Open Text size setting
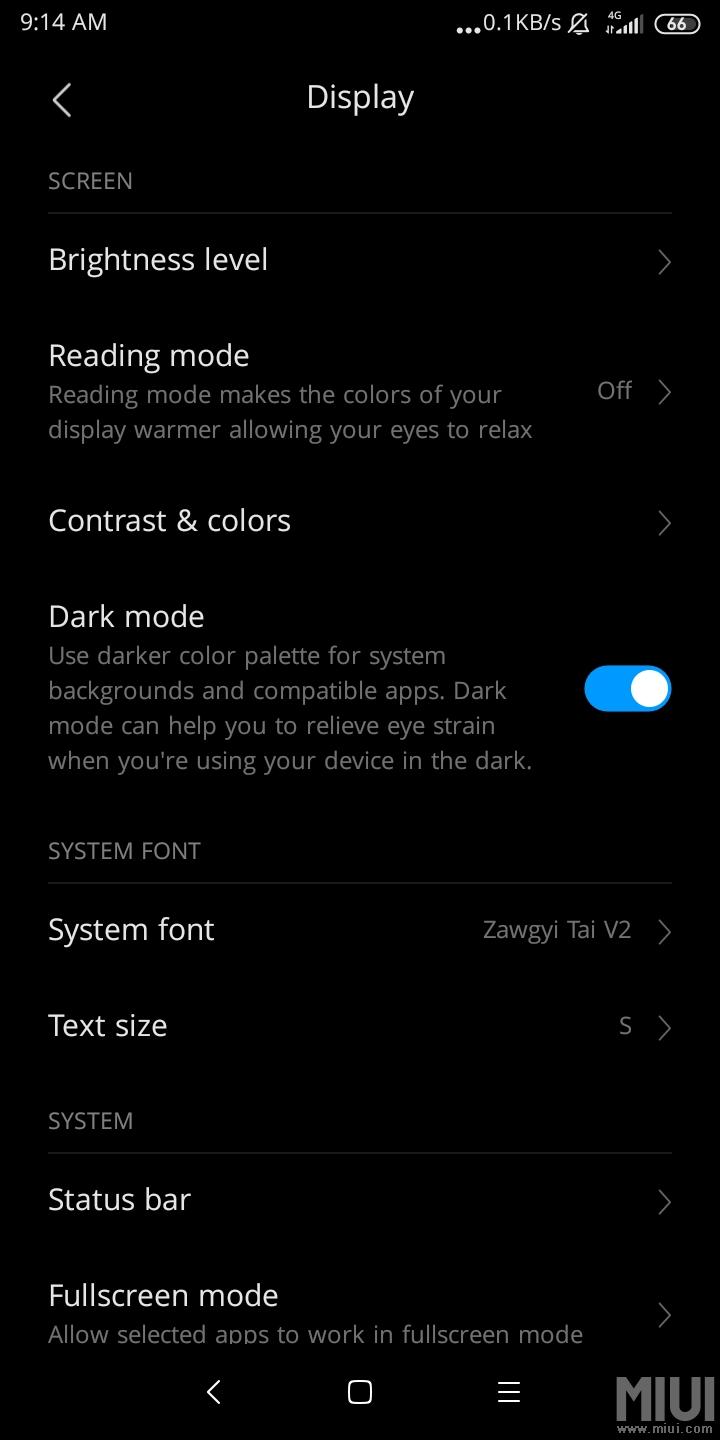720x1440 pixels. [360, 1027]
